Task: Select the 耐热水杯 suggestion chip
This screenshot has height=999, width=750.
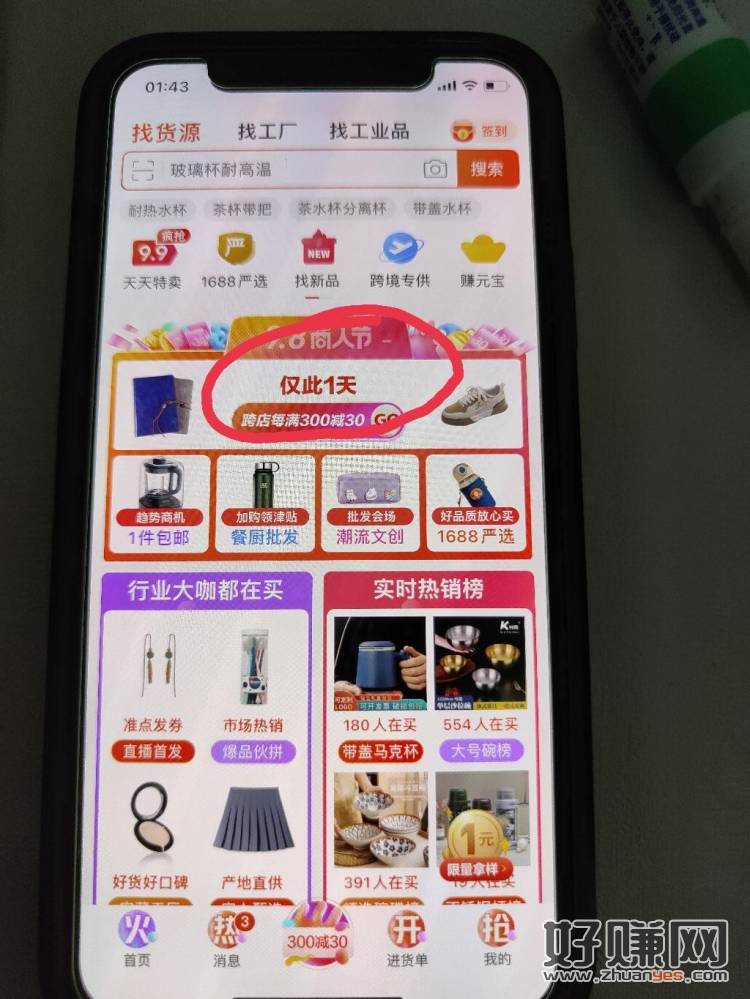Action: point(156,210)
